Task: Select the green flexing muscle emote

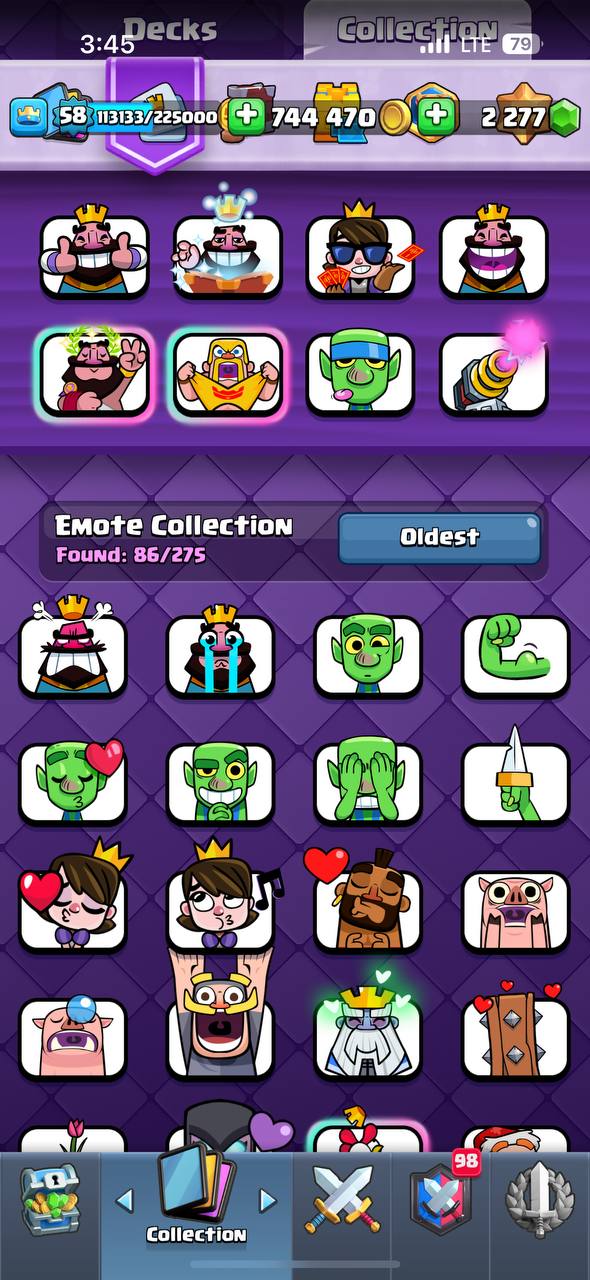Action: 515,655
